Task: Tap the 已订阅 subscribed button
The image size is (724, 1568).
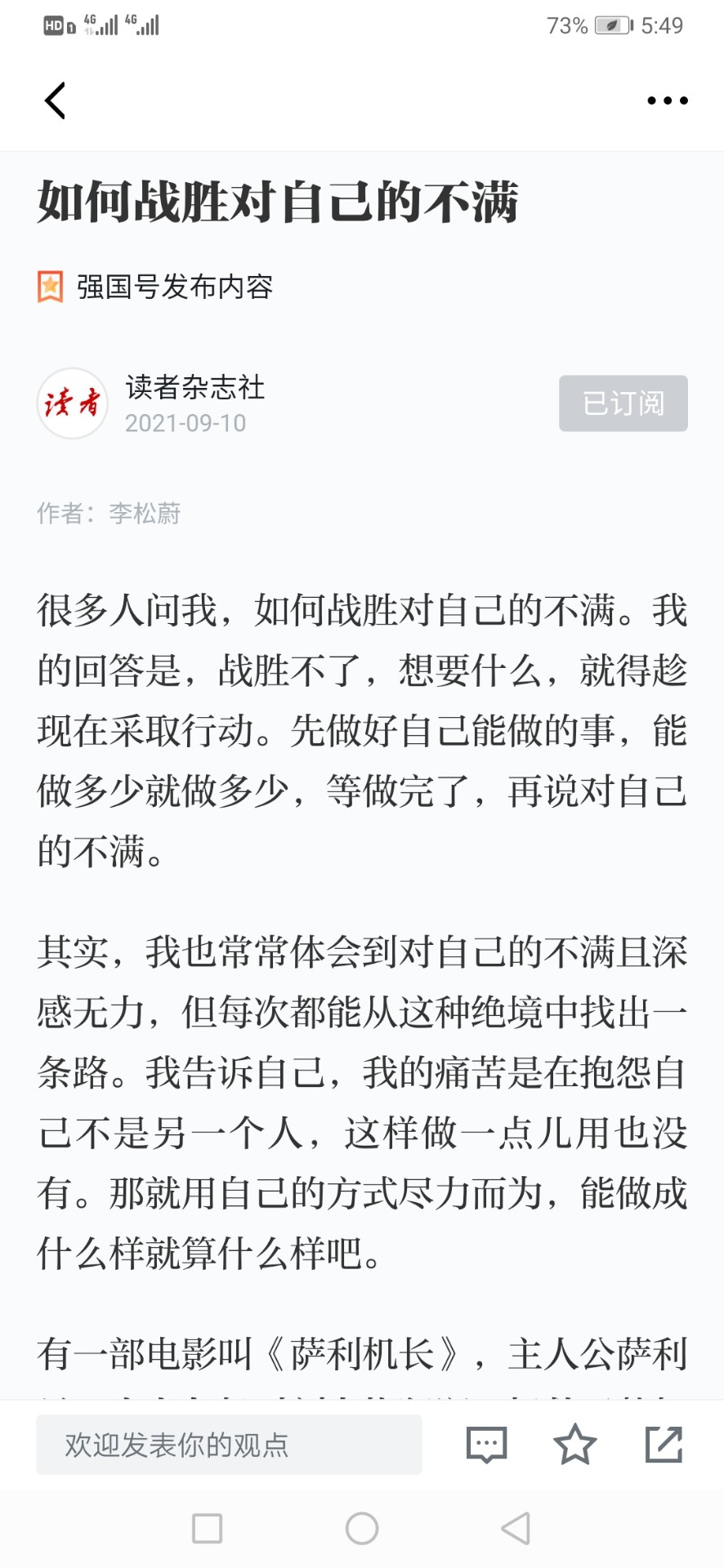Action: click(623, 403)
